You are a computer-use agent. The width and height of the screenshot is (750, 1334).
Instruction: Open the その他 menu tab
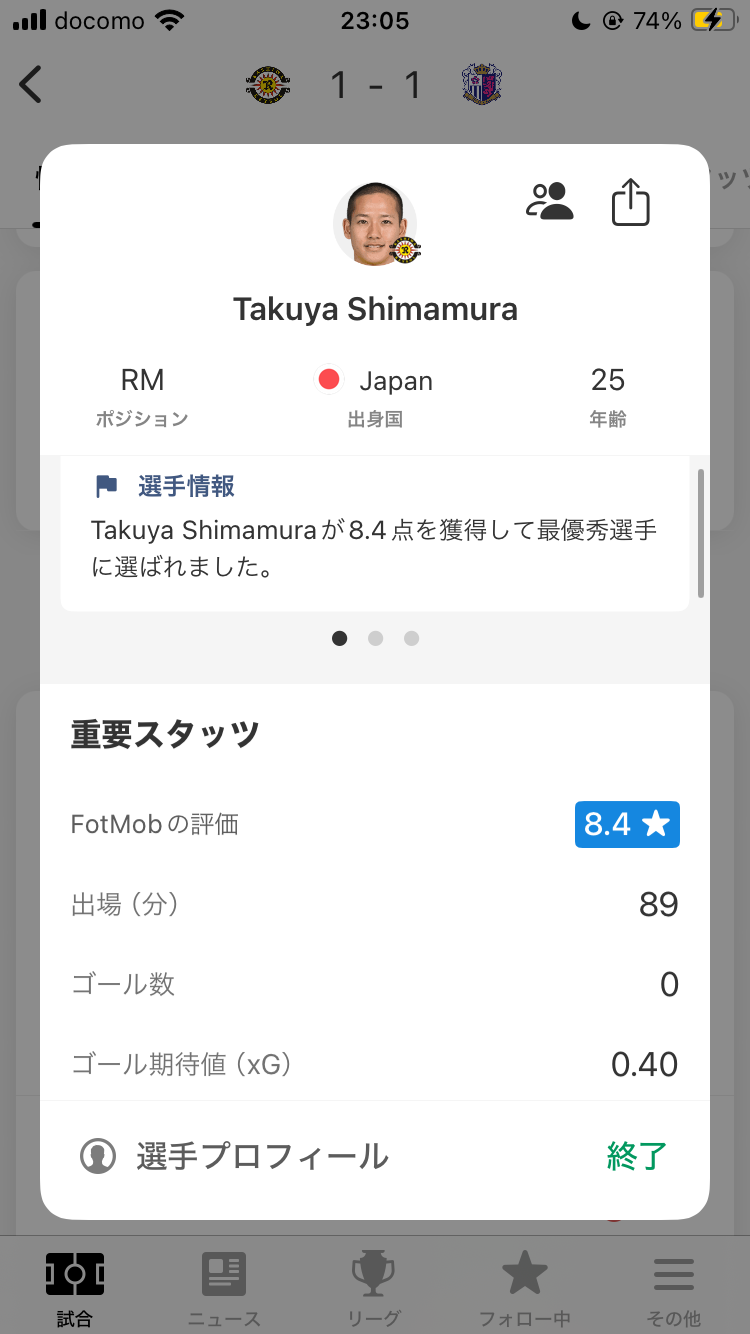click(x=674, y=1290)
